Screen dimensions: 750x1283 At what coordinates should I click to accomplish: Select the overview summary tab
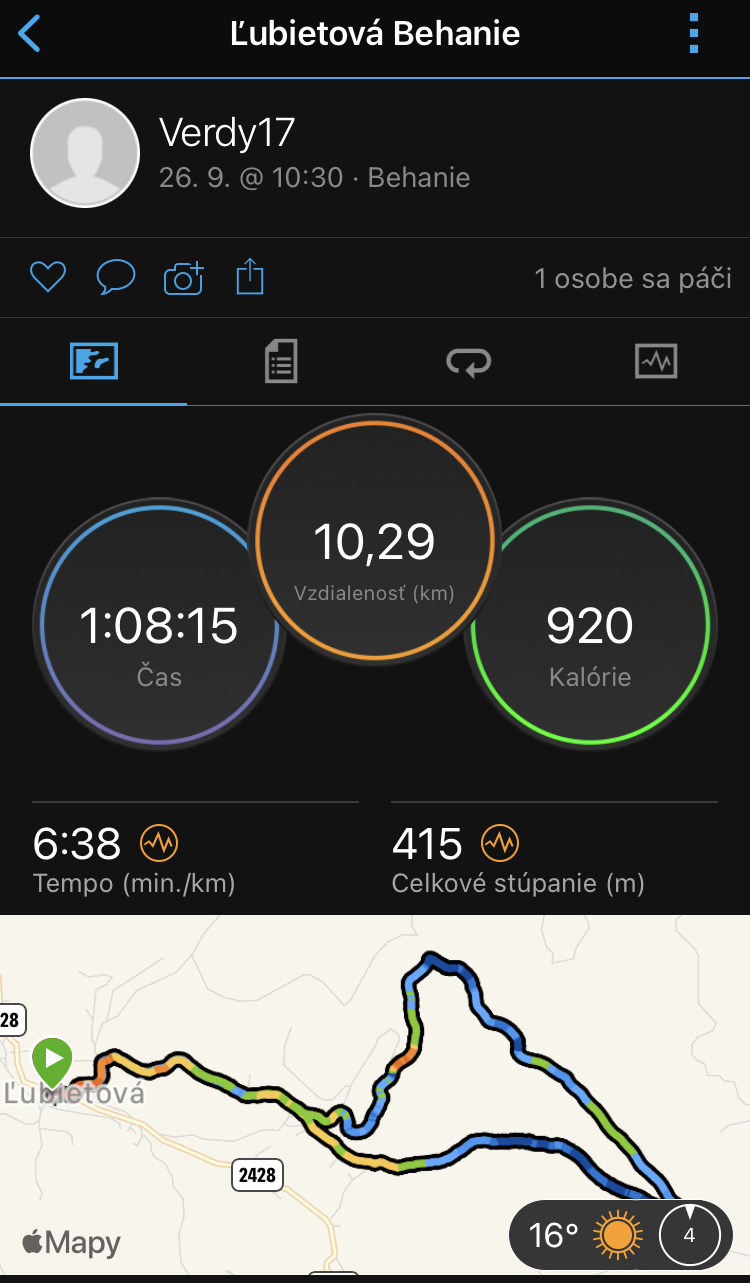point(94,361)
